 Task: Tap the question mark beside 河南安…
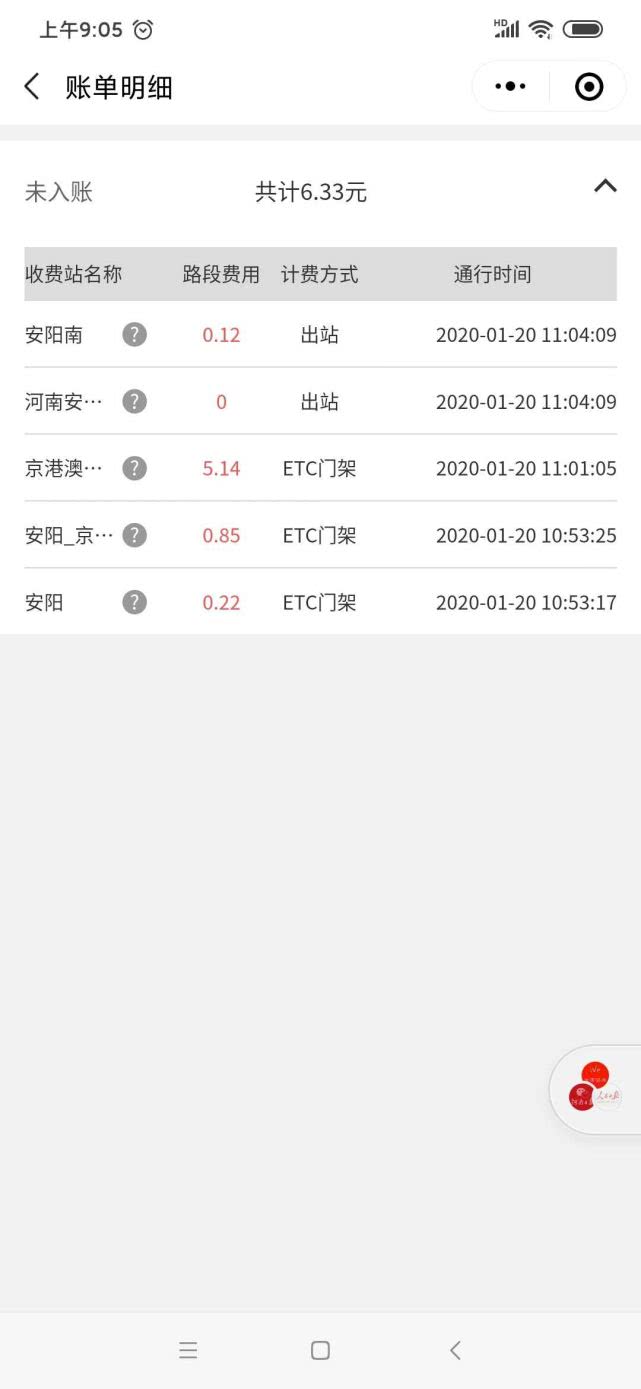tap(135, 402)
